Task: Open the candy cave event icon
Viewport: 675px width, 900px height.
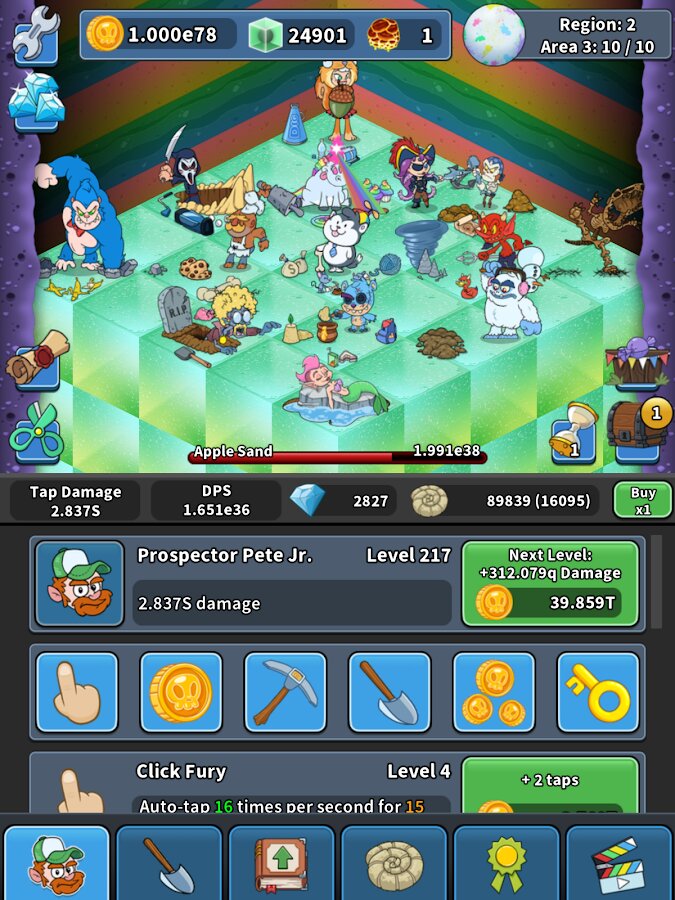Action: tap(637, 362)
